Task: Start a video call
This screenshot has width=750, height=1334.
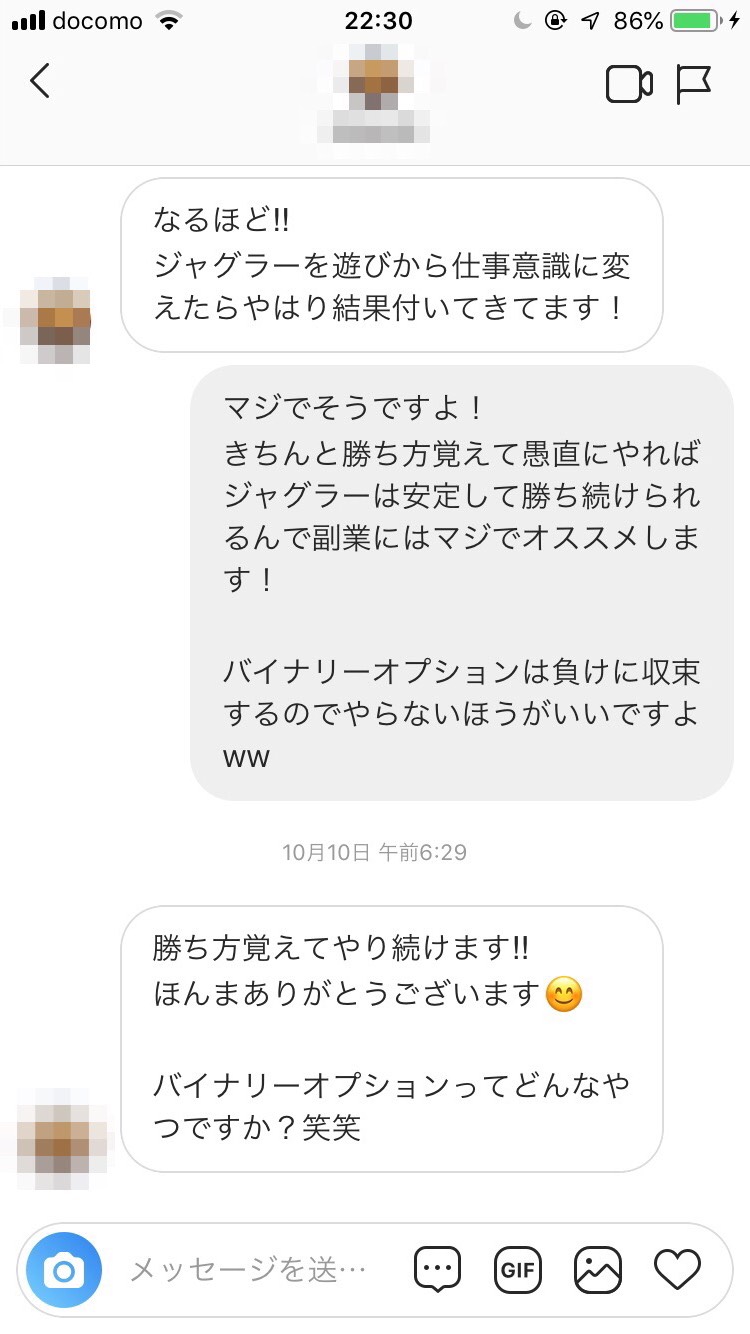Action: click(x=629, y=84)
